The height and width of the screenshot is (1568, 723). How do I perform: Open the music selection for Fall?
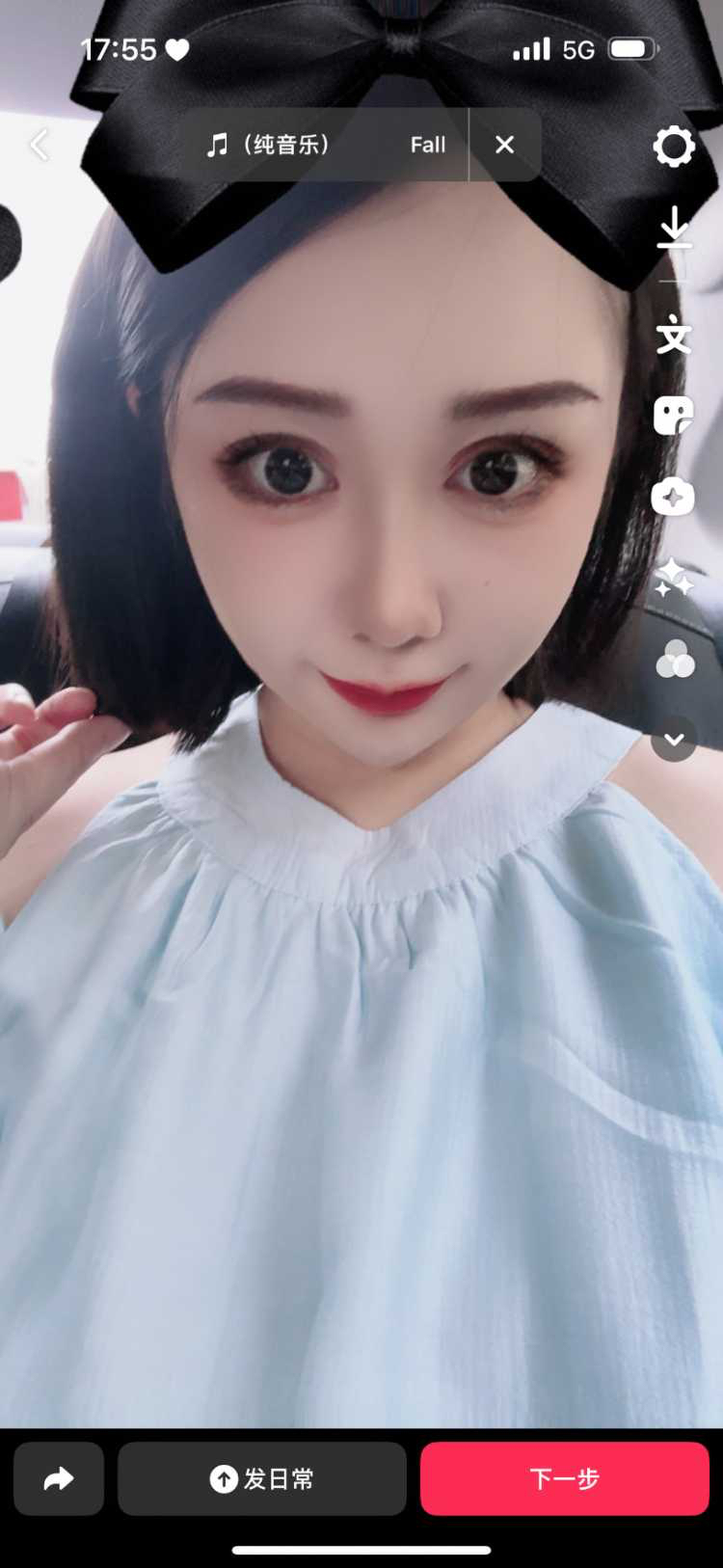coord(325,145)
